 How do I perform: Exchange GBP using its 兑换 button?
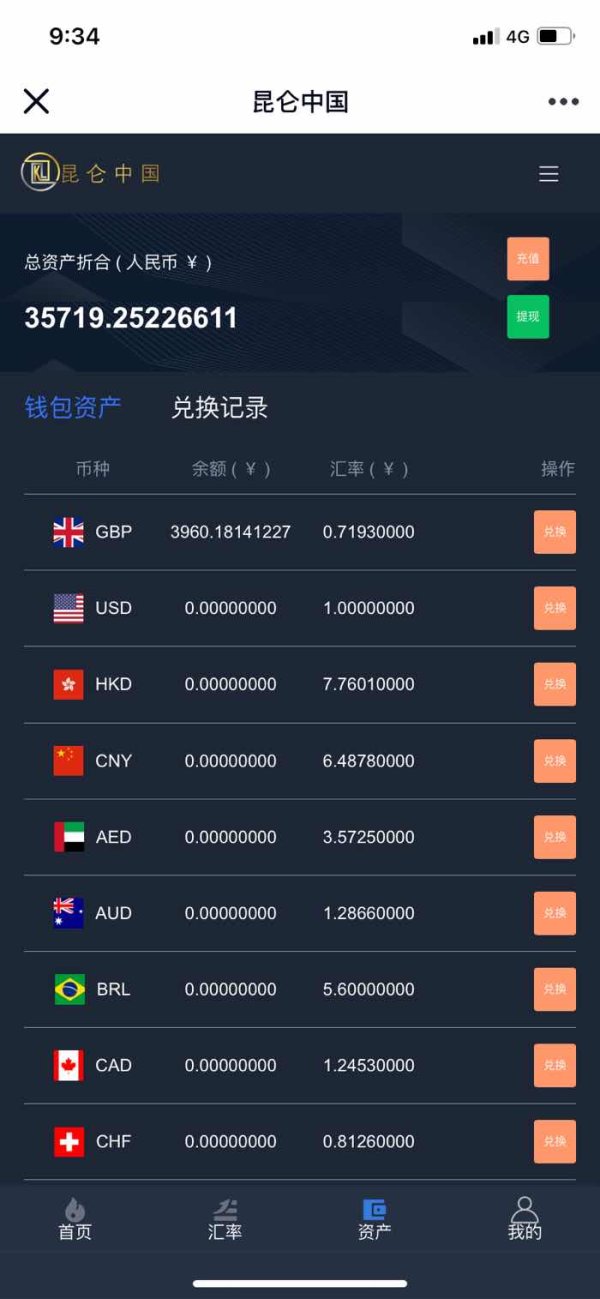(x=555, y=532)
